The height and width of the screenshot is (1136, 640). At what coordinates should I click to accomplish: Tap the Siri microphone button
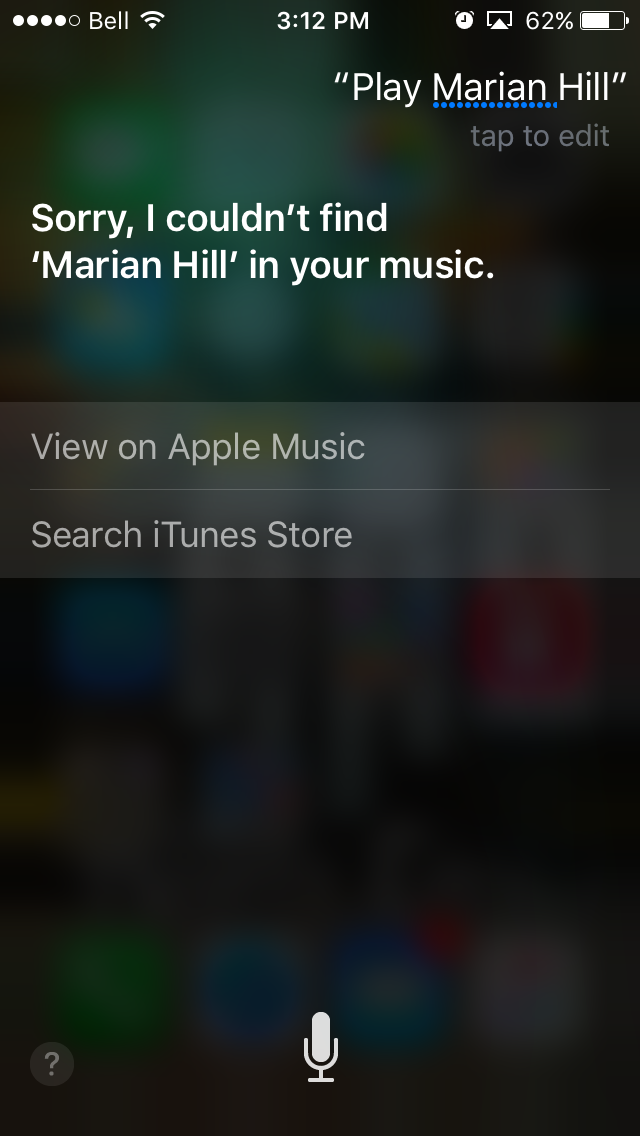pyautogui.click(x=320, y=1047)
